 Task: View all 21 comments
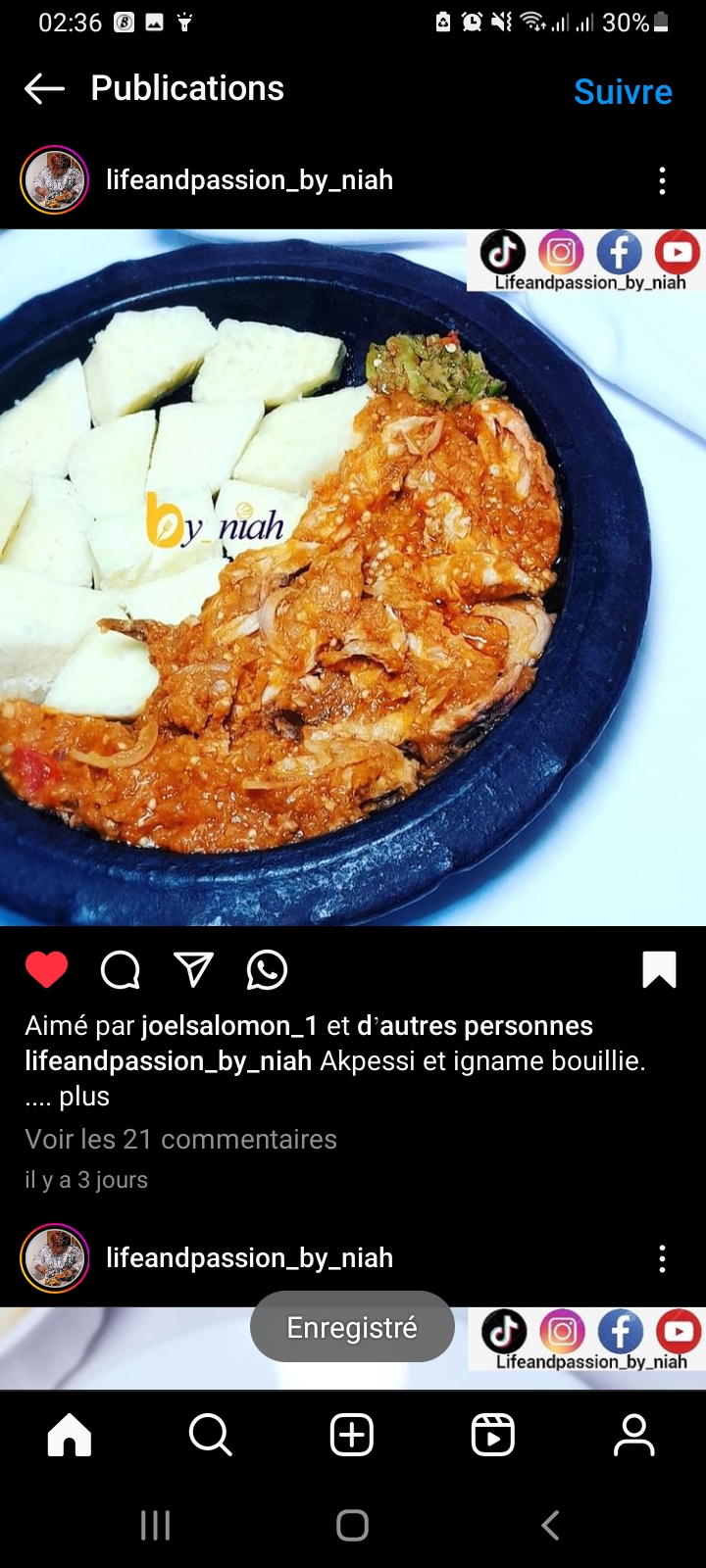tap(180, 1139)
